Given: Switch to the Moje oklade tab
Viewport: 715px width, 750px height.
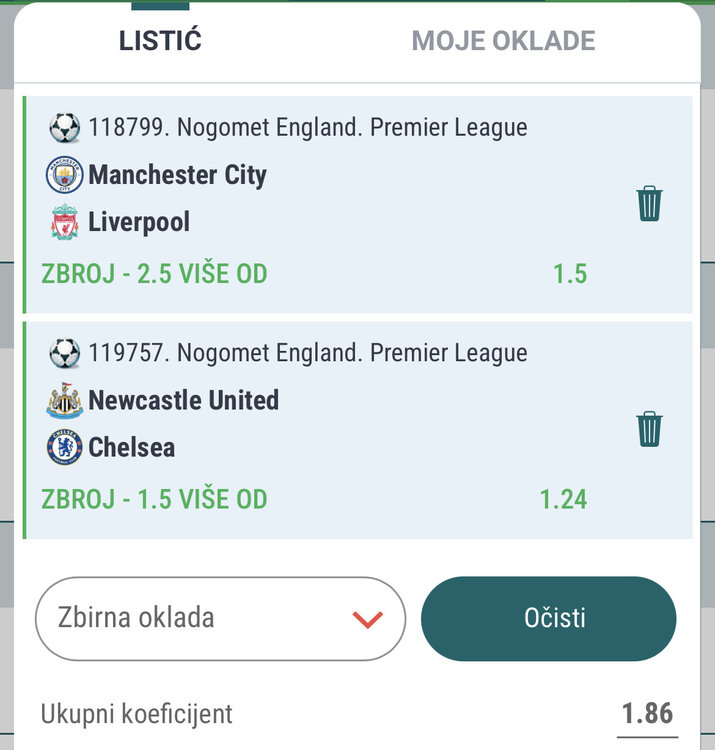Looking at the screenshot, I should click(x=503, y=41).
